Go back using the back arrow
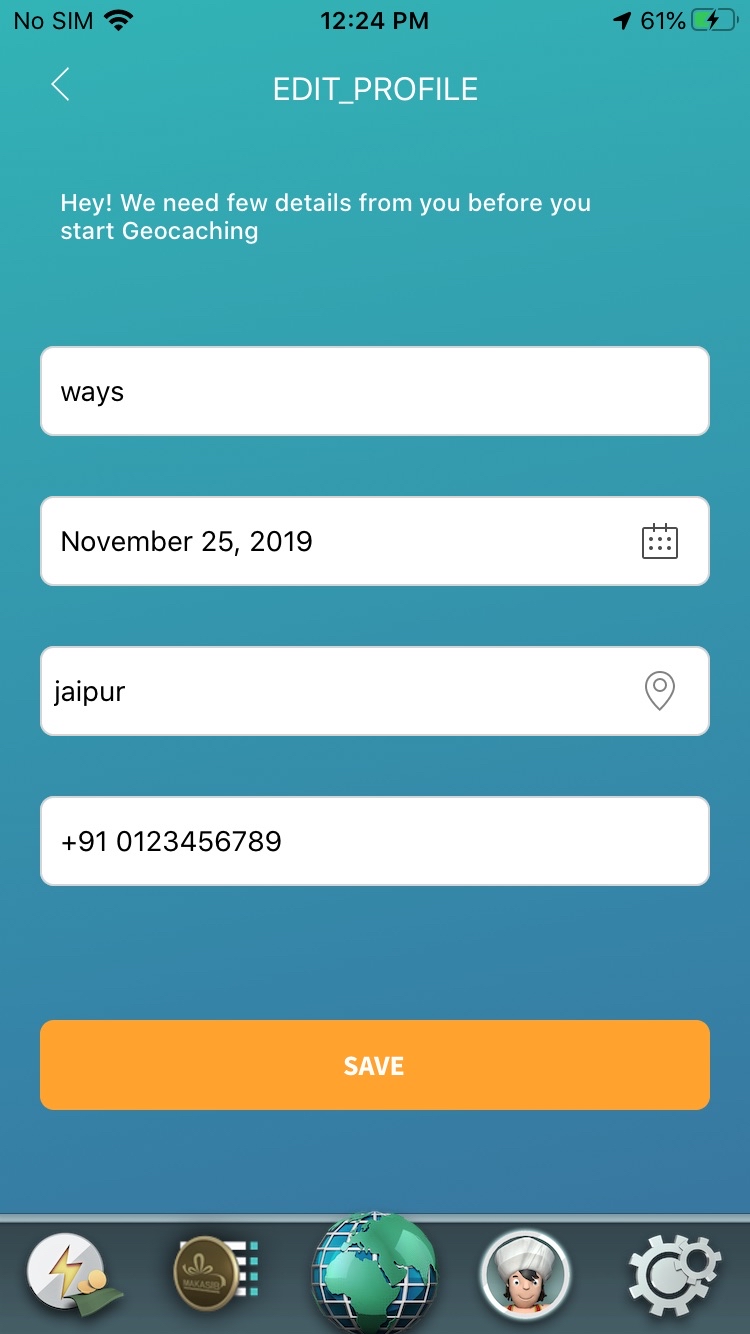750x1334 pixels. (x=60, y=86)
